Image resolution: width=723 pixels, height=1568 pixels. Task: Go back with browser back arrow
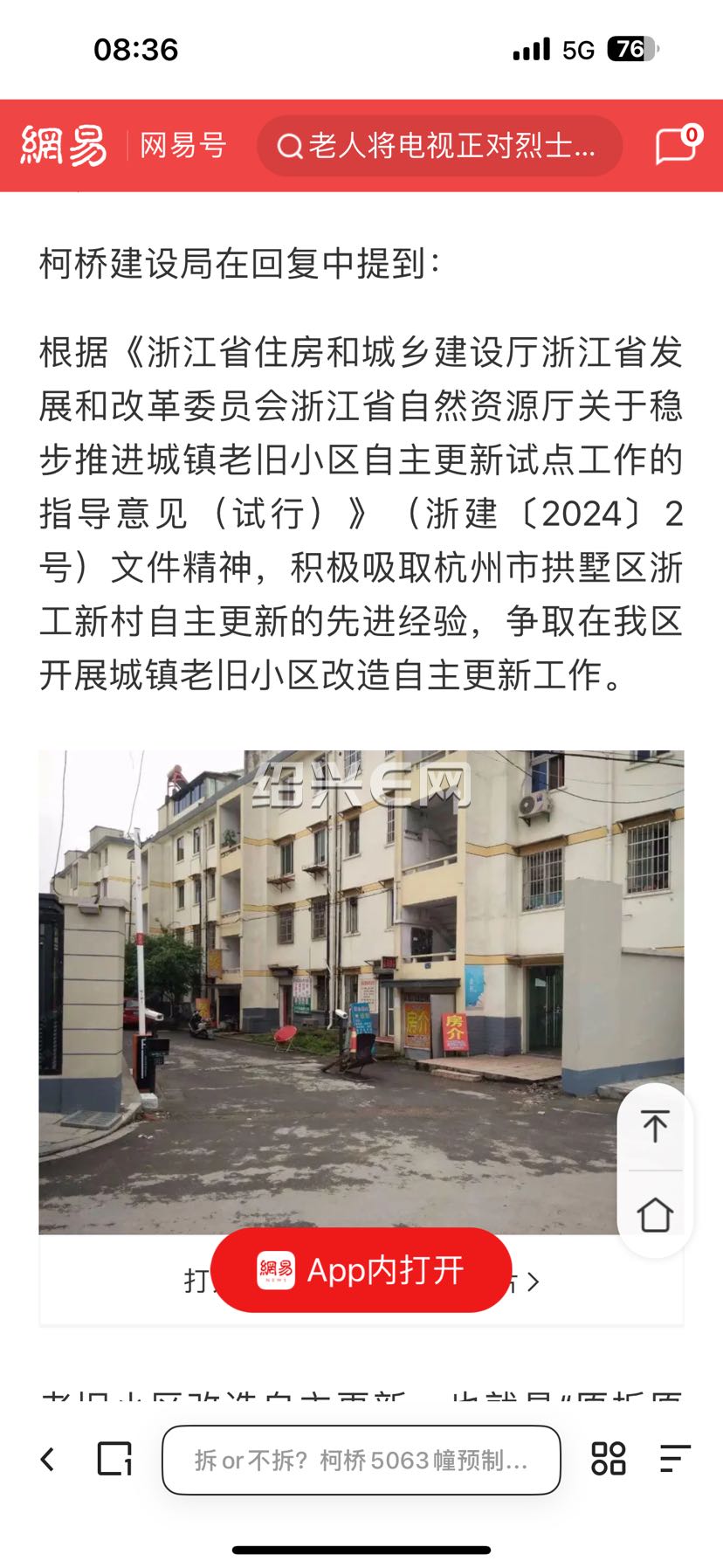[48, 1459]
